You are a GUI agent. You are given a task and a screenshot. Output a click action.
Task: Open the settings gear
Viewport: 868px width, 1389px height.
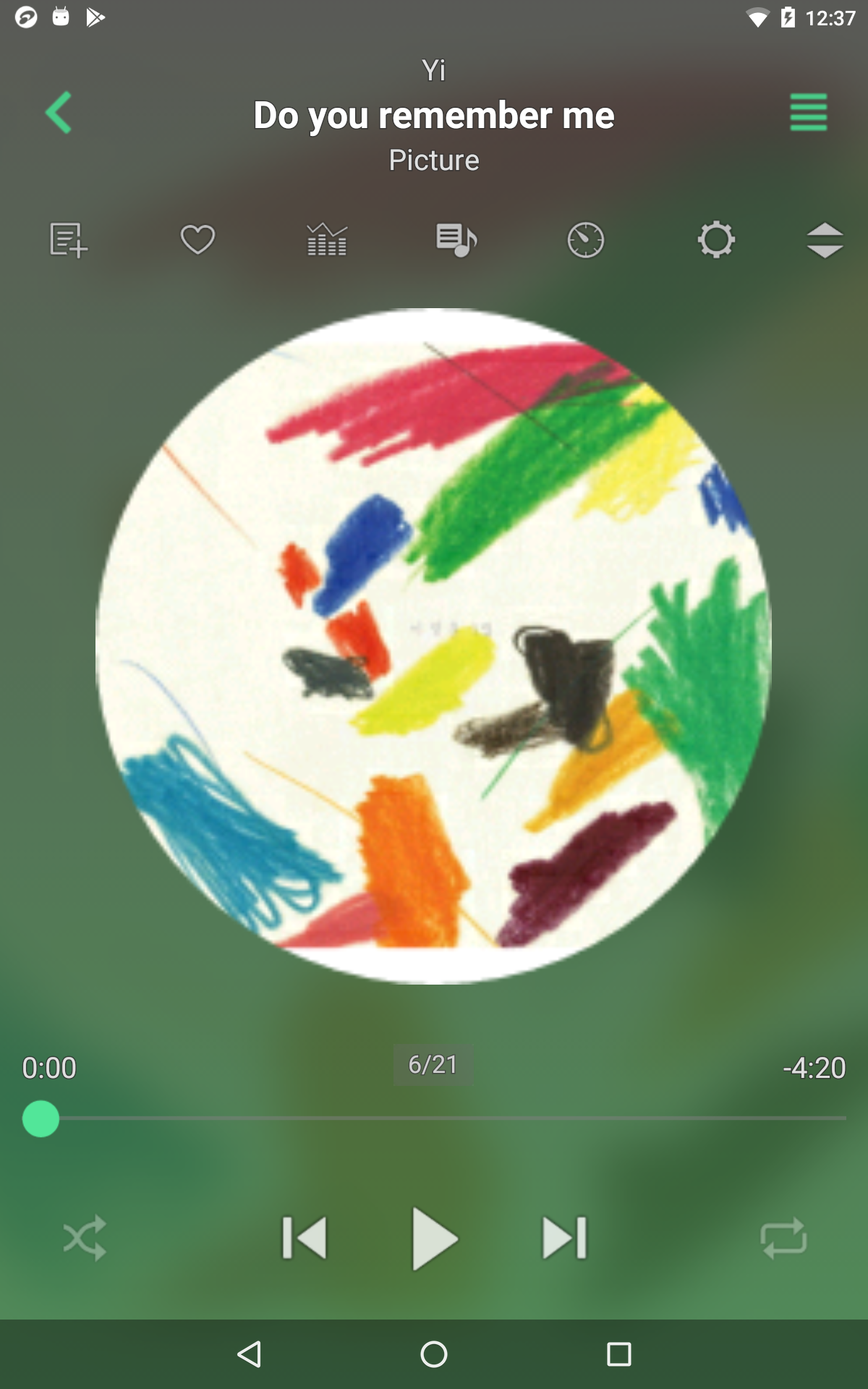click(716, 239)
